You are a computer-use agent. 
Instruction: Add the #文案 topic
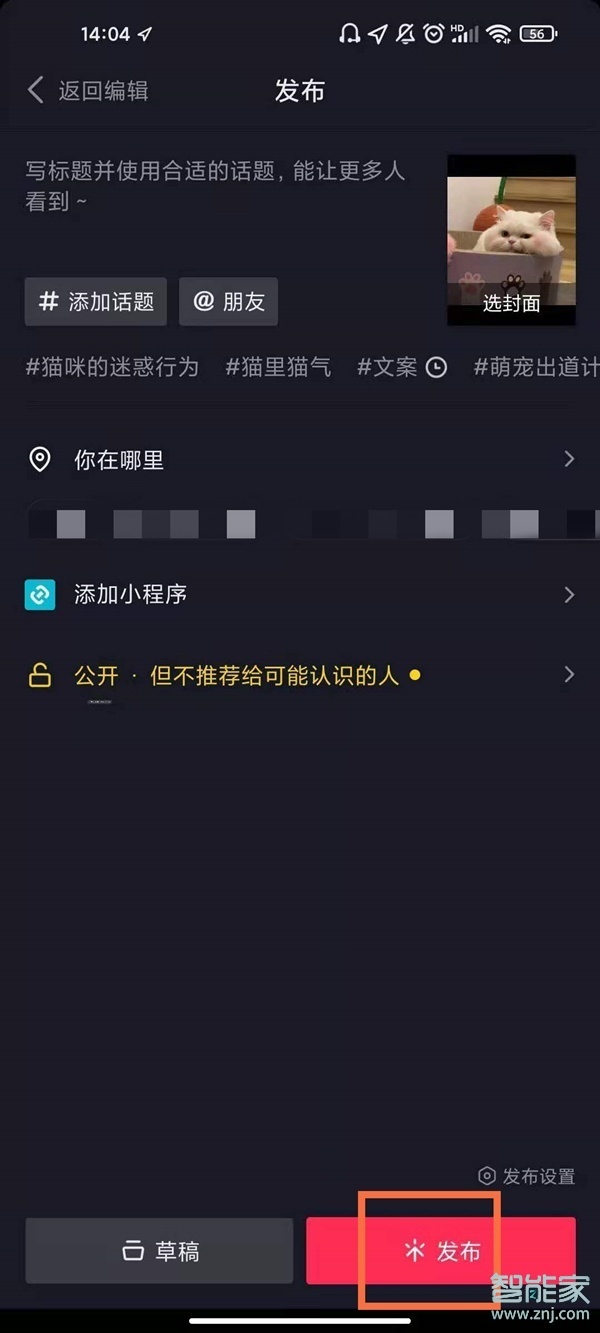click(401, 367)
